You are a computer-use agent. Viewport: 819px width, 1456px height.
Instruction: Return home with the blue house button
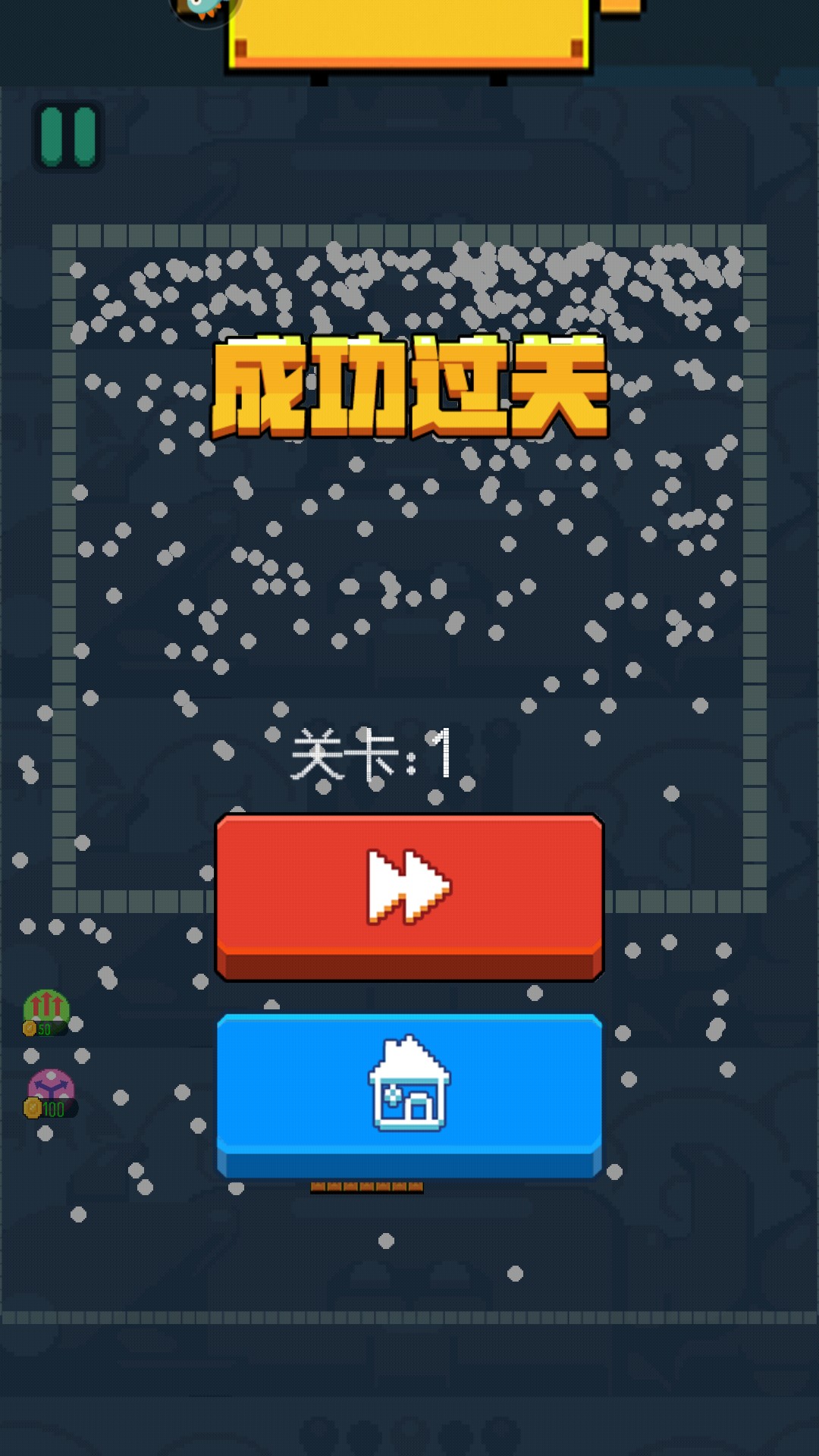(x=409, y=1090)
